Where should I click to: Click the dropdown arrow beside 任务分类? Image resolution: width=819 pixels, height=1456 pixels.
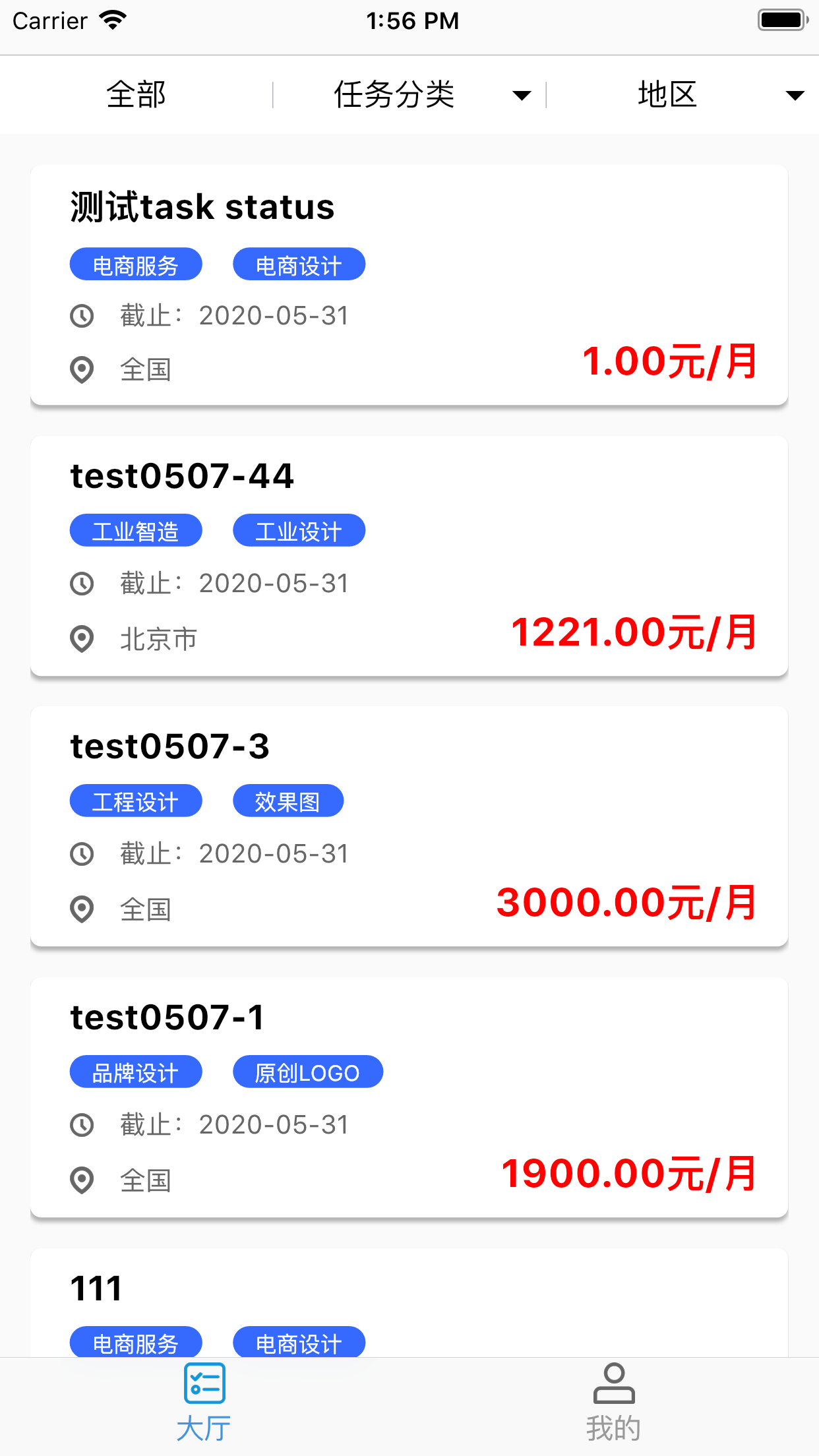[x=520, y=96]
